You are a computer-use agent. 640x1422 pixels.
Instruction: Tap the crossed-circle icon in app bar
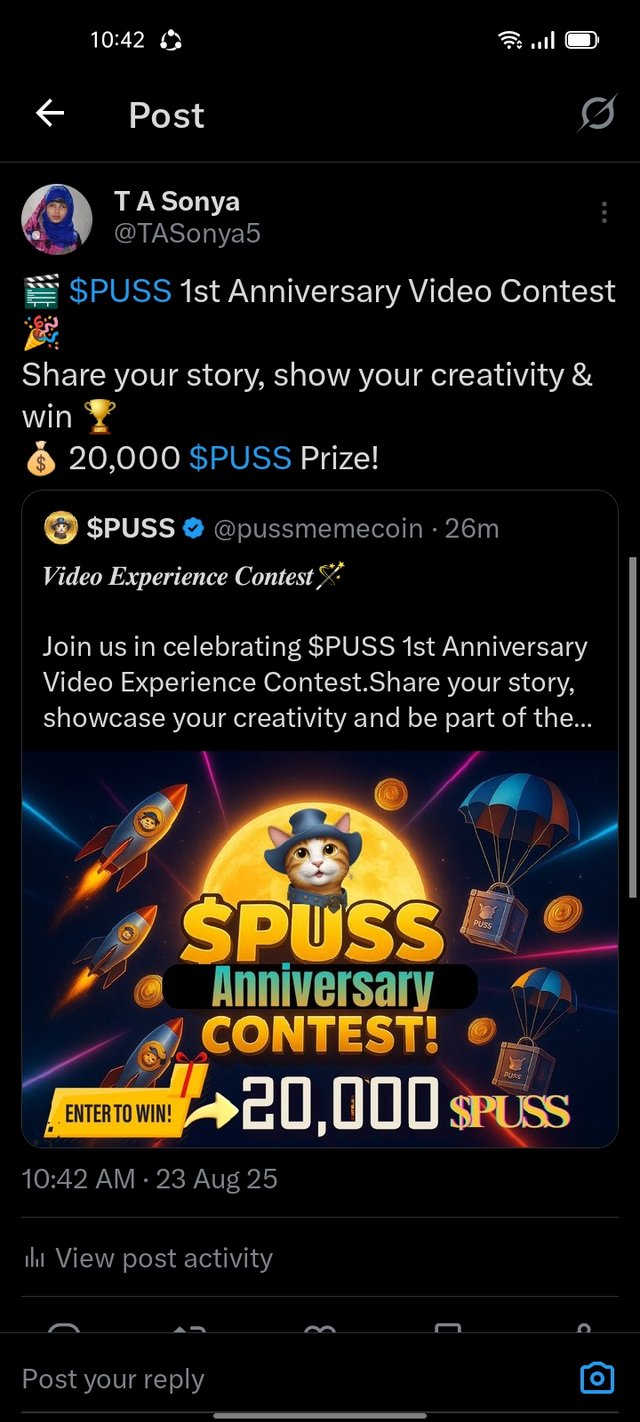click(597, 115)
